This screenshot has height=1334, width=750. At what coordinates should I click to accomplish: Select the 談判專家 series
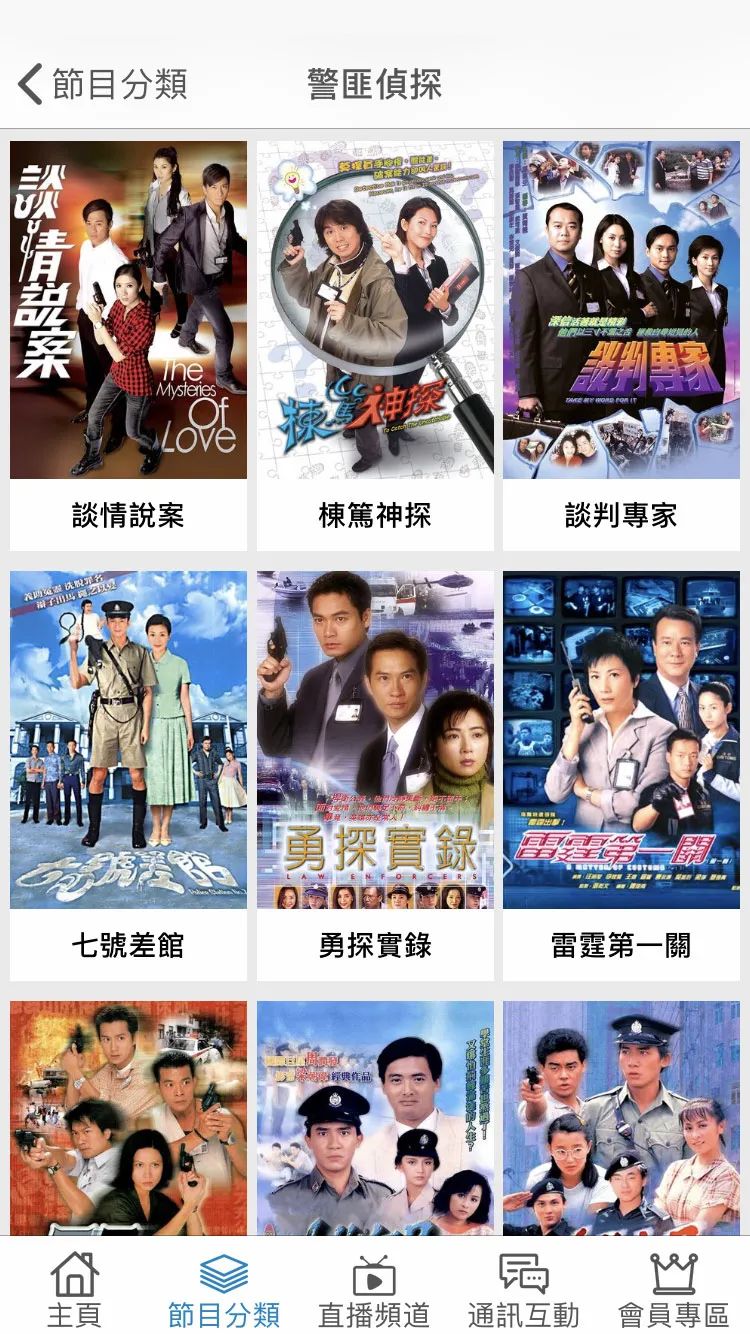tap(621, 345)
